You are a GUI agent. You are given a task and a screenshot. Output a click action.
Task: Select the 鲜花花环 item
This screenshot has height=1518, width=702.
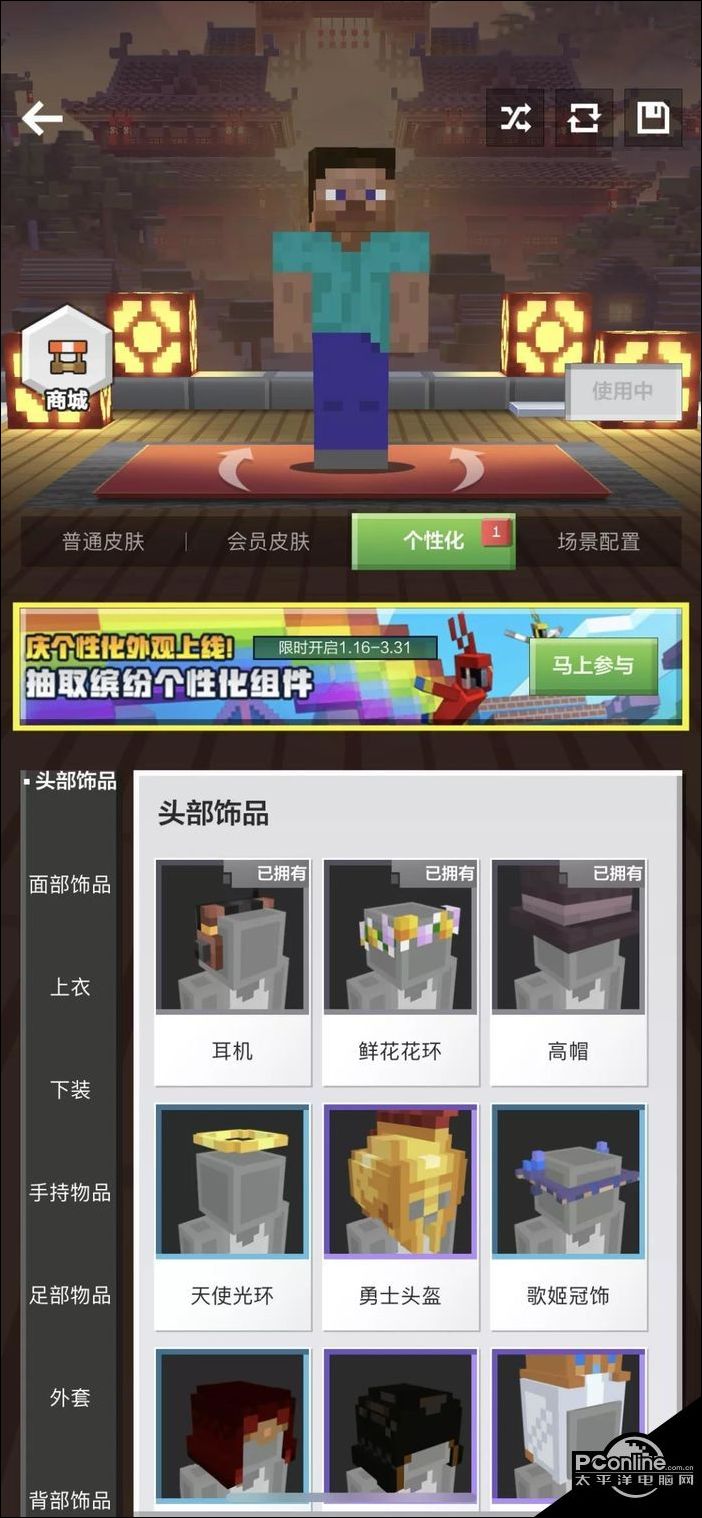click(400, 970)
